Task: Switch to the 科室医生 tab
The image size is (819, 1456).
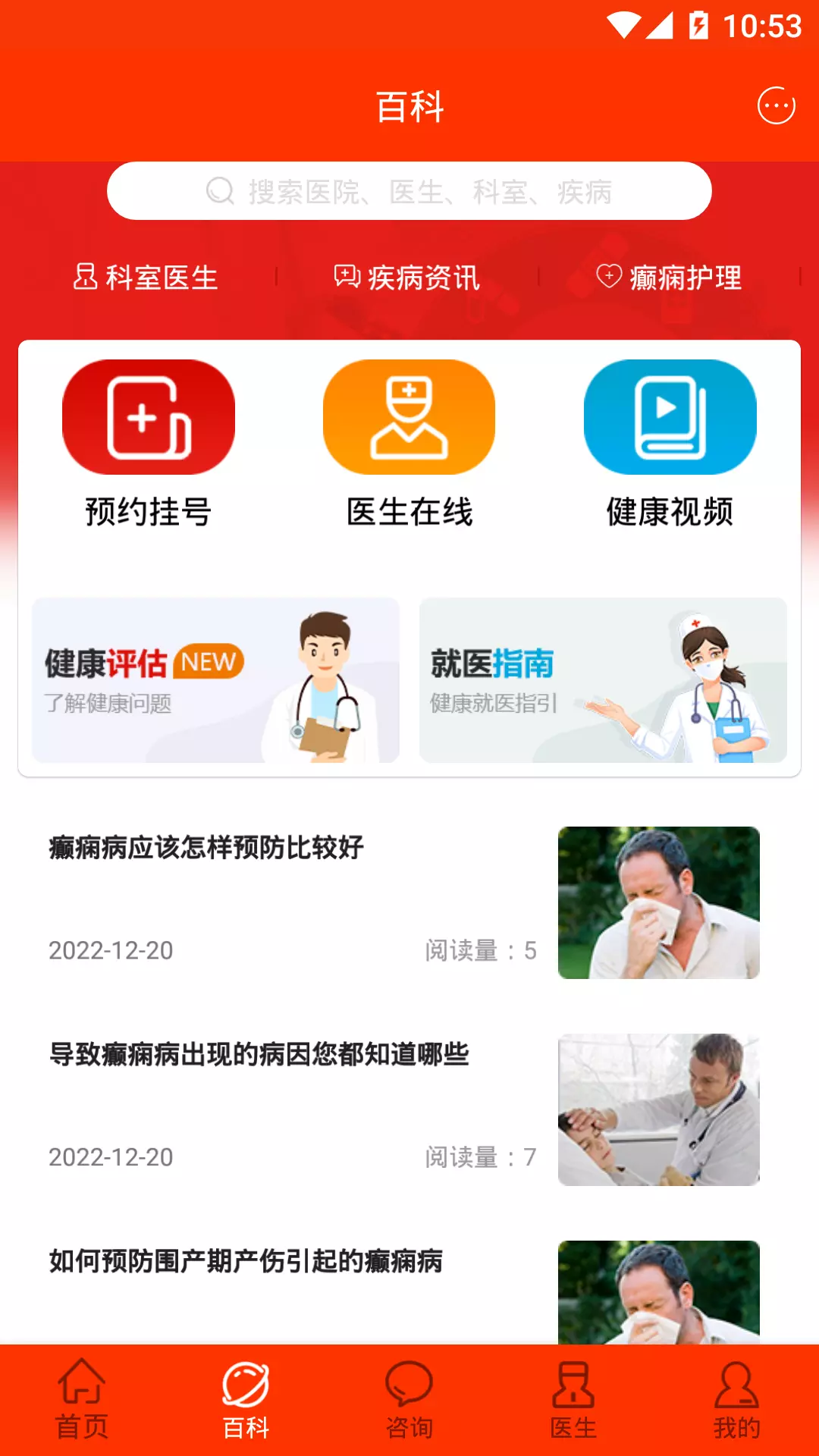Action: 146,278
